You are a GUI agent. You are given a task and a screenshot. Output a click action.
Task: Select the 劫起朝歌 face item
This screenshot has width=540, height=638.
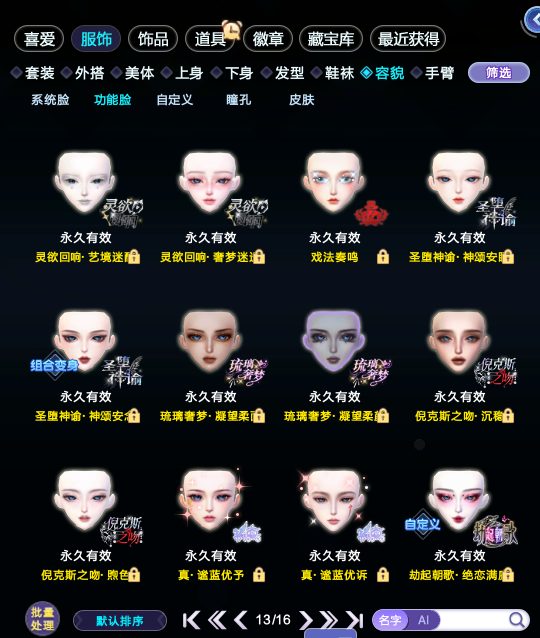click(459, 525)
